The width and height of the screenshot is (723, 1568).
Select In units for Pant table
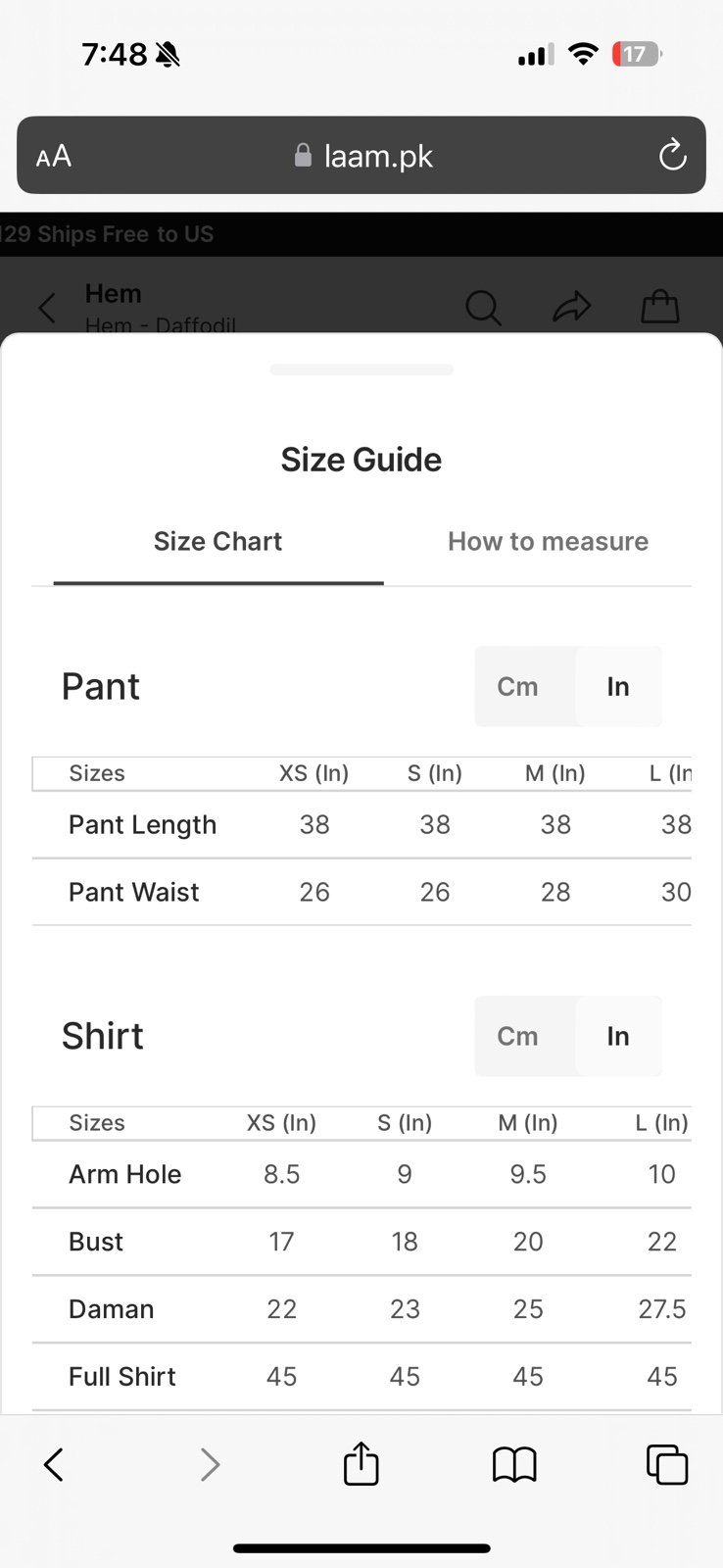(618, 686)
